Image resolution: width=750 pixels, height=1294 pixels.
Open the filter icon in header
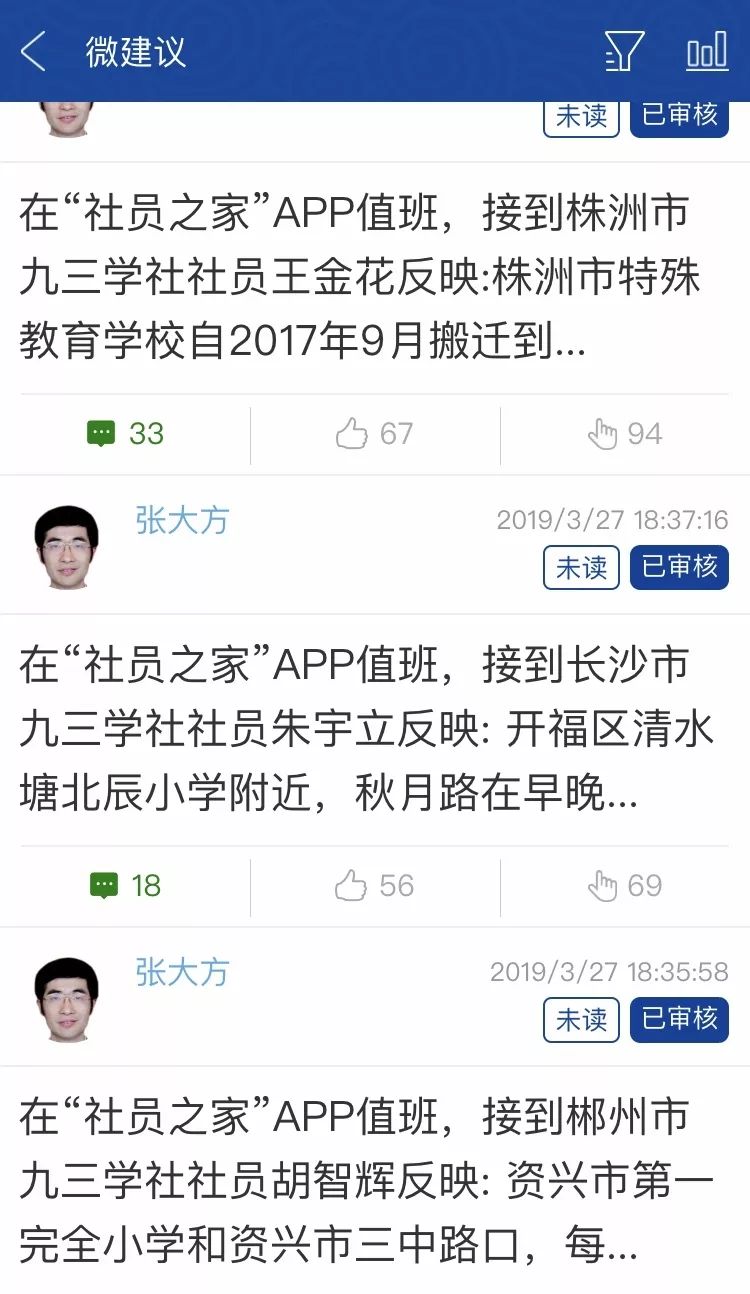(x=623, y=51)
